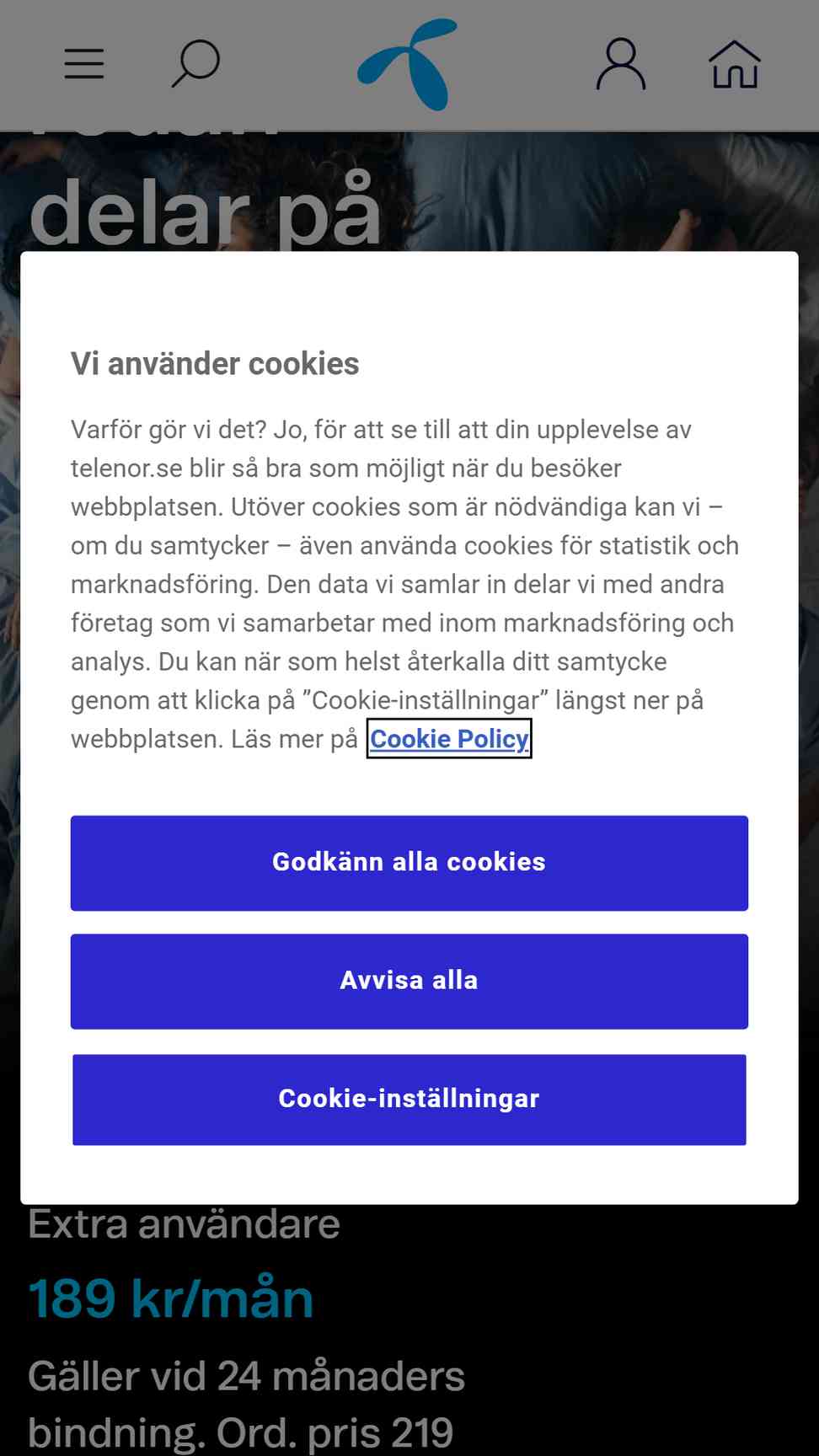Accept all cookies with Godkänn alla cookies
819x1456 pixels.
pyautogui.click(x=409, y=862)
